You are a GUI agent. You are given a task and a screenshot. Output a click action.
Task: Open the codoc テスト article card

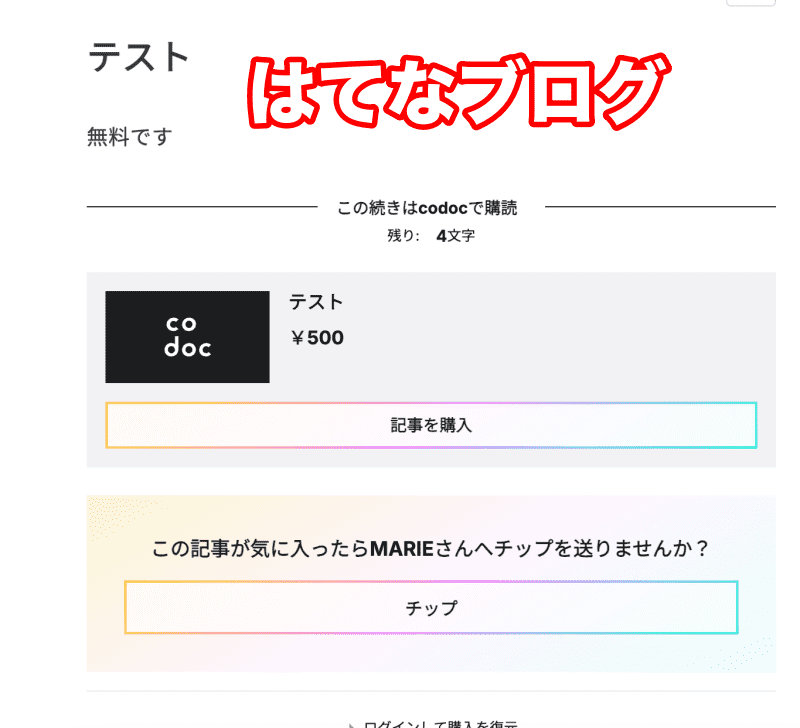coord(187,337)
